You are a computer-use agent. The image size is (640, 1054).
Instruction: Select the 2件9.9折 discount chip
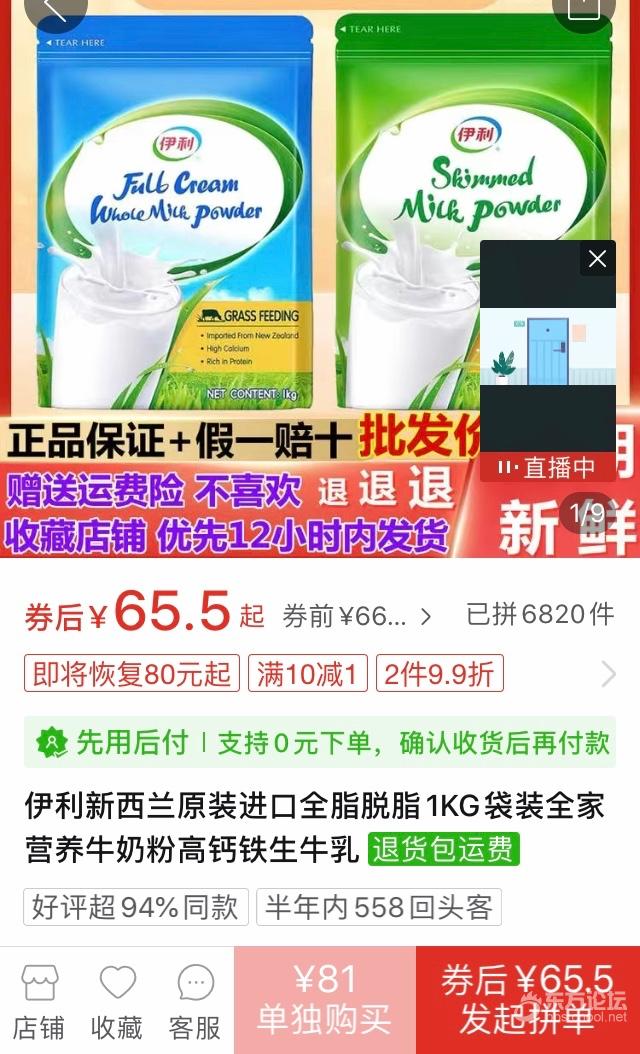439,674
